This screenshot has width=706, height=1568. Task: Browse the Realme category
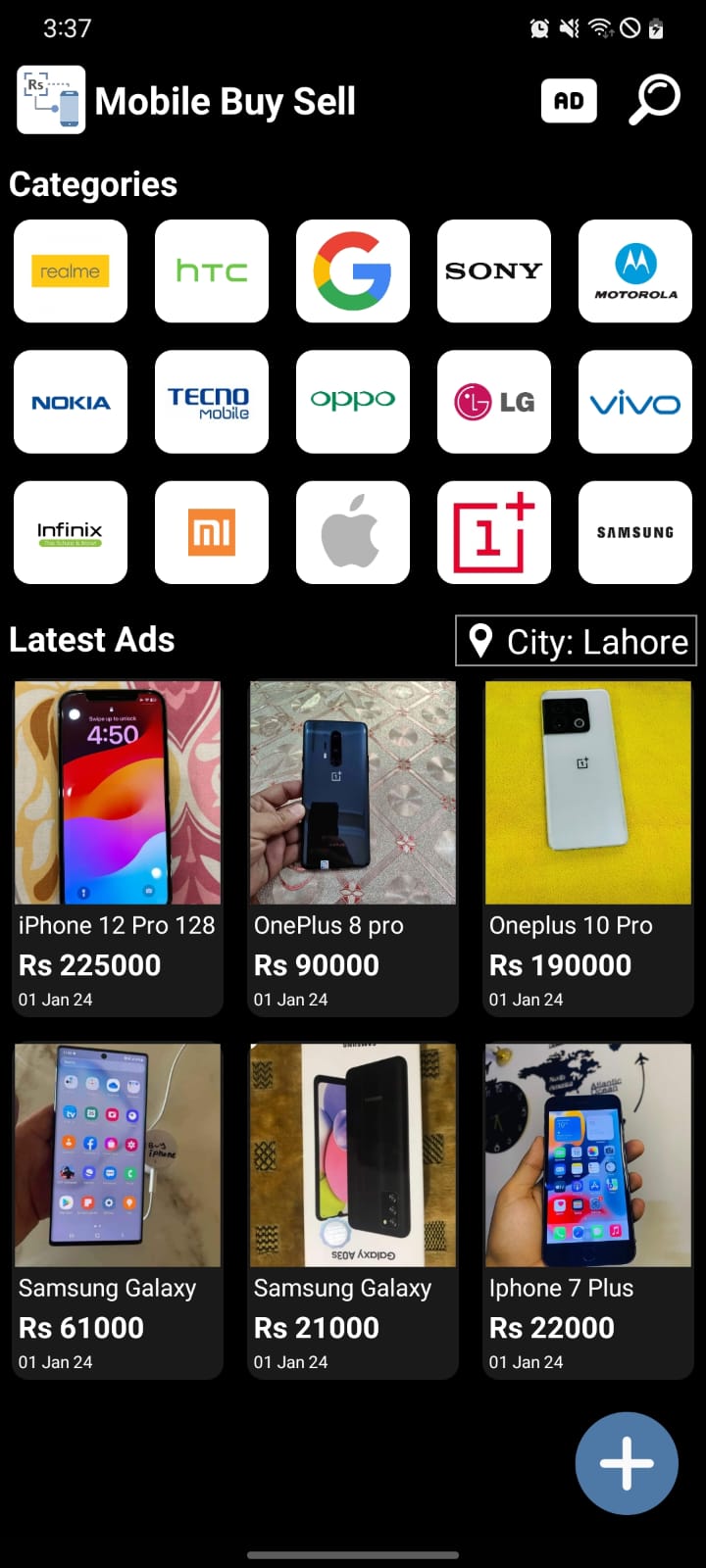point(71,271)
